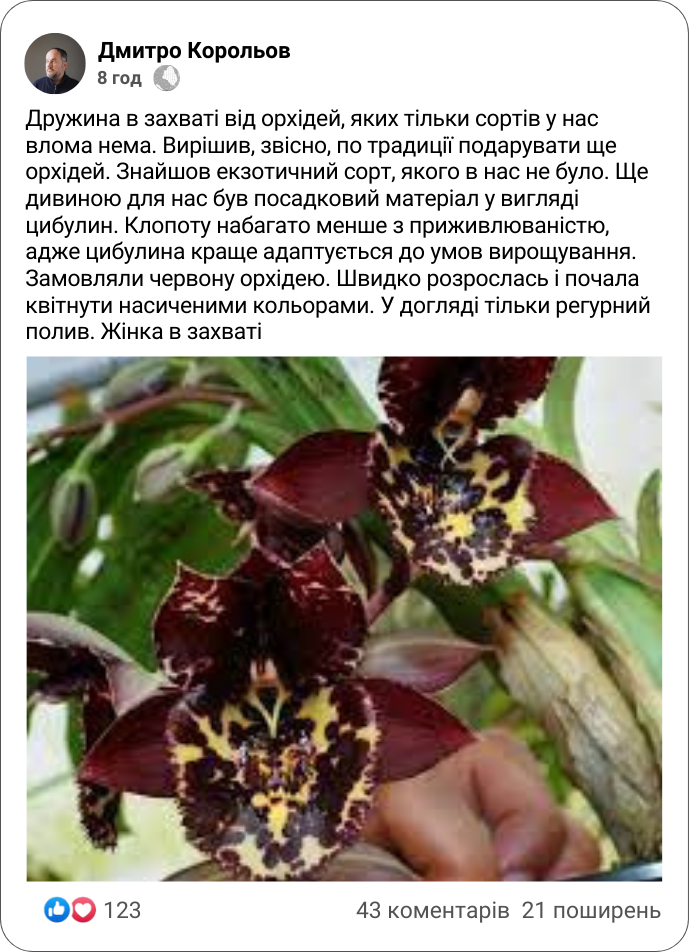Open the 43 коментарів list
This screenshot has height=952, width=700.
point(432,910)
